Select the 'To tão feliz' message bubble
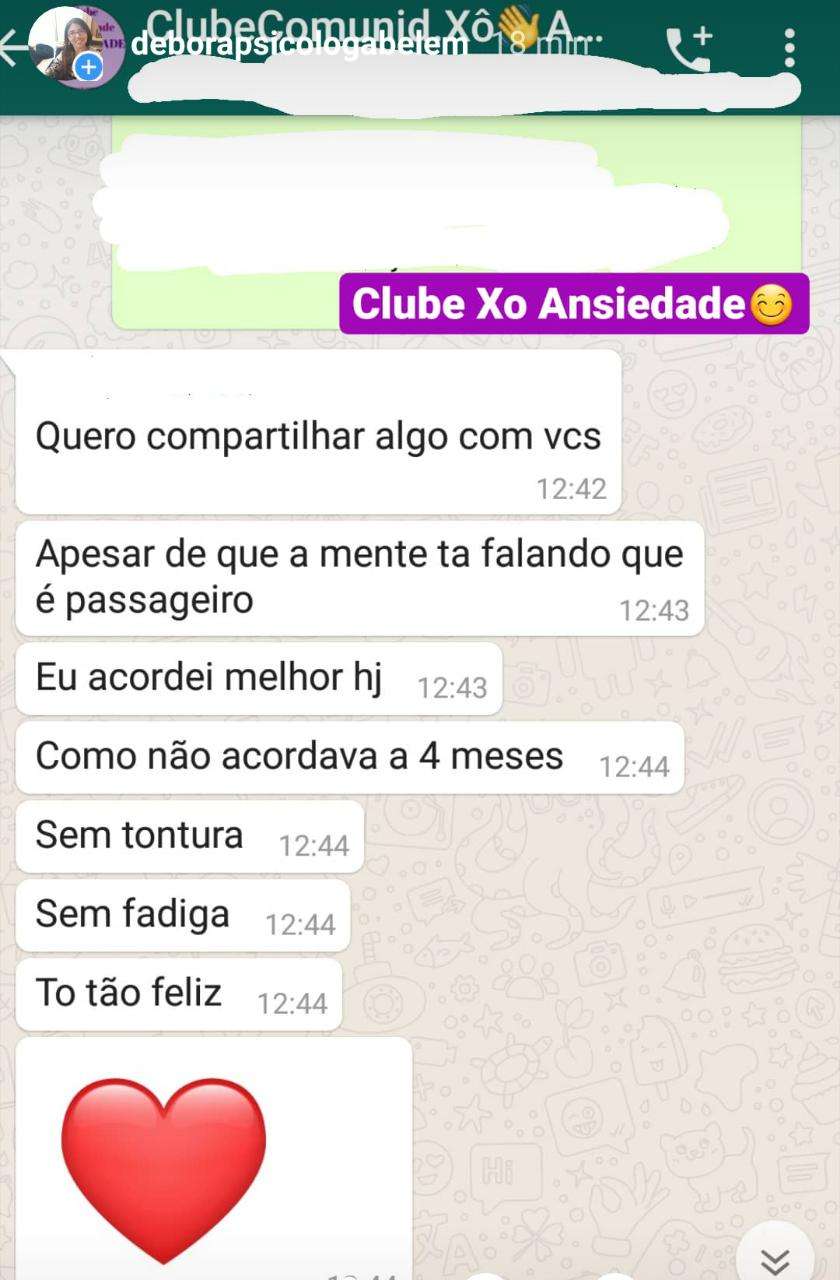 128,993
